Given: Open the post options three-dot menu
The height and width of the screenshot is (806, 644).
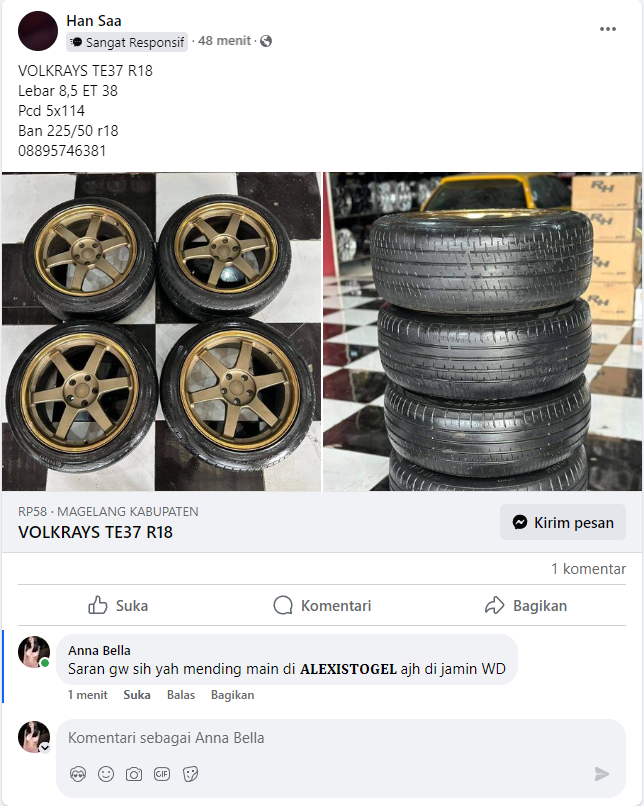Looking at the screenshot, I should [x=608, y=29].
